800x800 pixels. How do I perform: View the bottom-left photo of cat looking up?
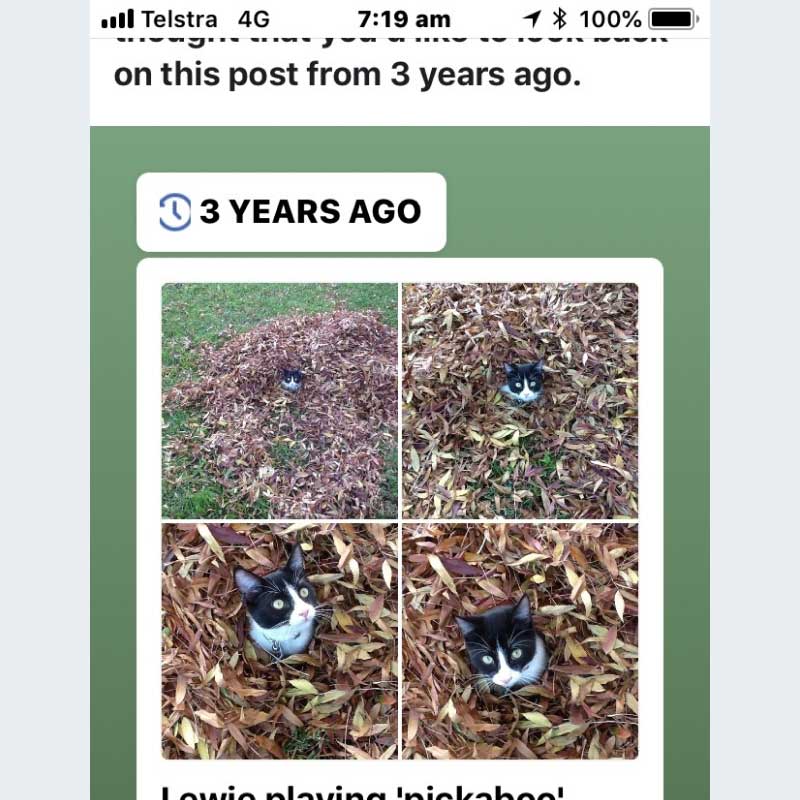[x=280, y=640]
